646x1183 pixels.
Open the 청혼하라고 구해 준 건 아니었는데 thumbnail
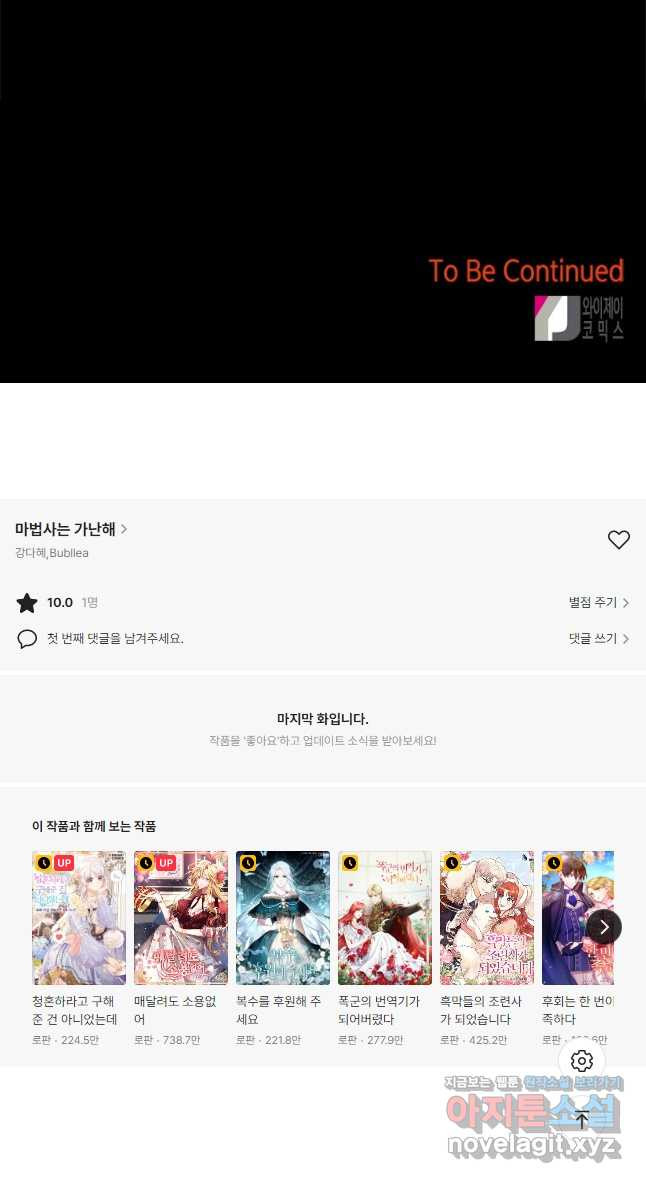tap(79, 918)
